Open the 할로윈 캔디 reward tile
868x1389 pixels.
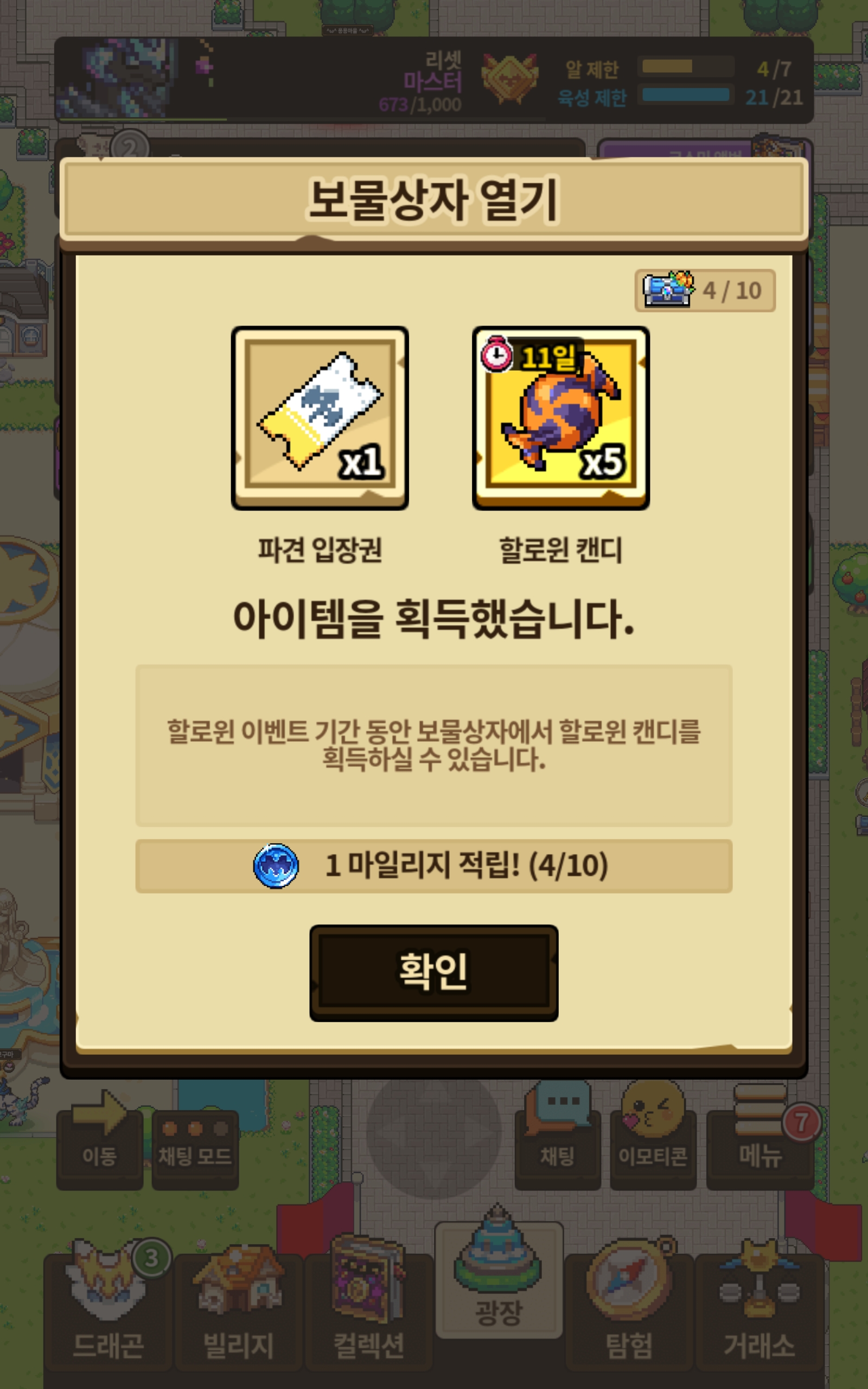[560, 417]
